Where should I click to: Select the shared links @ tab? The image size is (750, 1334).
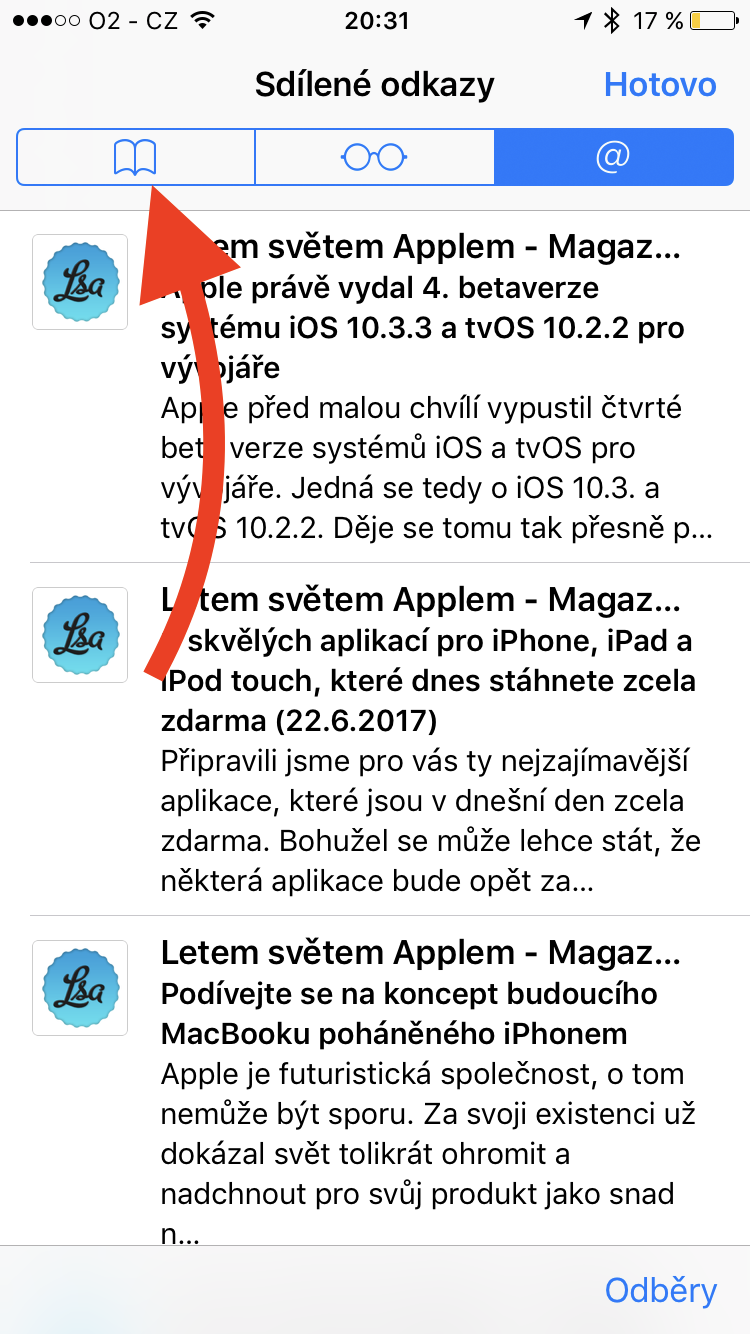click(x=613, y=157)
